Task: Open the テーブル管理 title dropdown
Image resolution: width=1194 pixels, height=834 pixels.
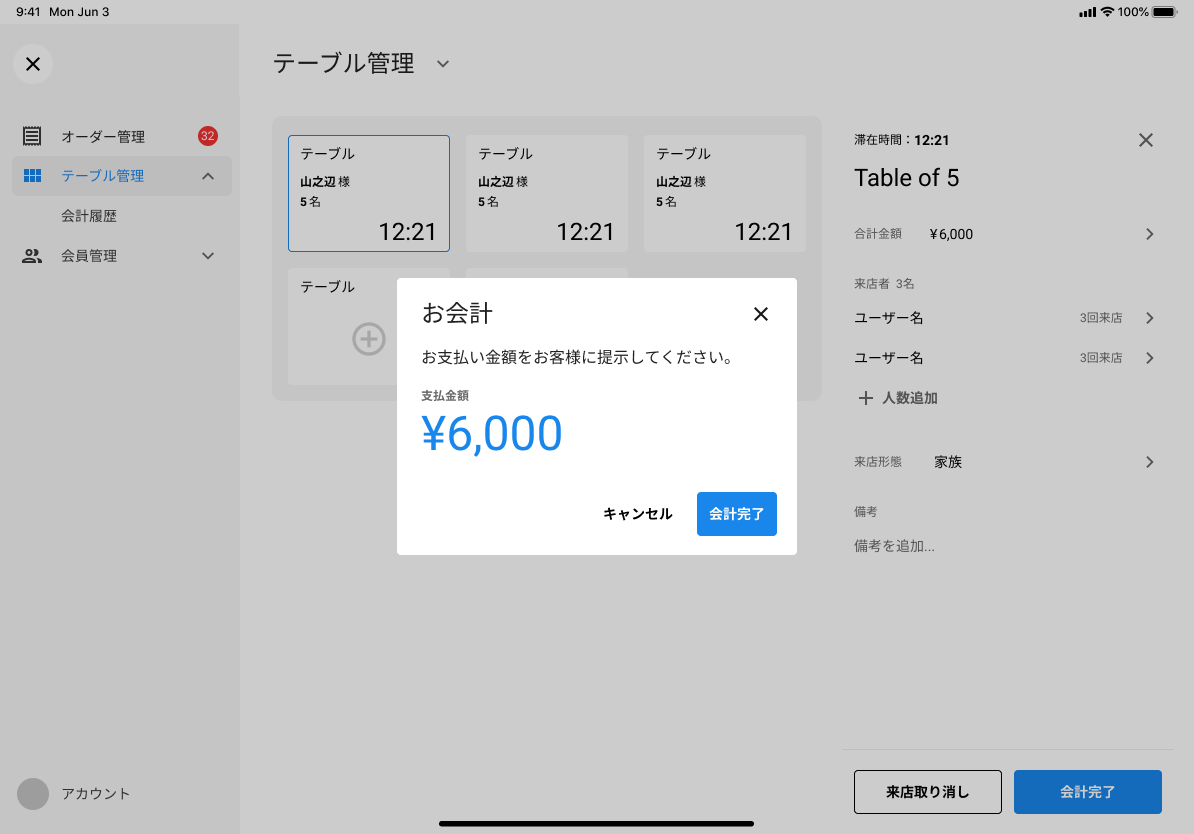Action: pos(443,64)
